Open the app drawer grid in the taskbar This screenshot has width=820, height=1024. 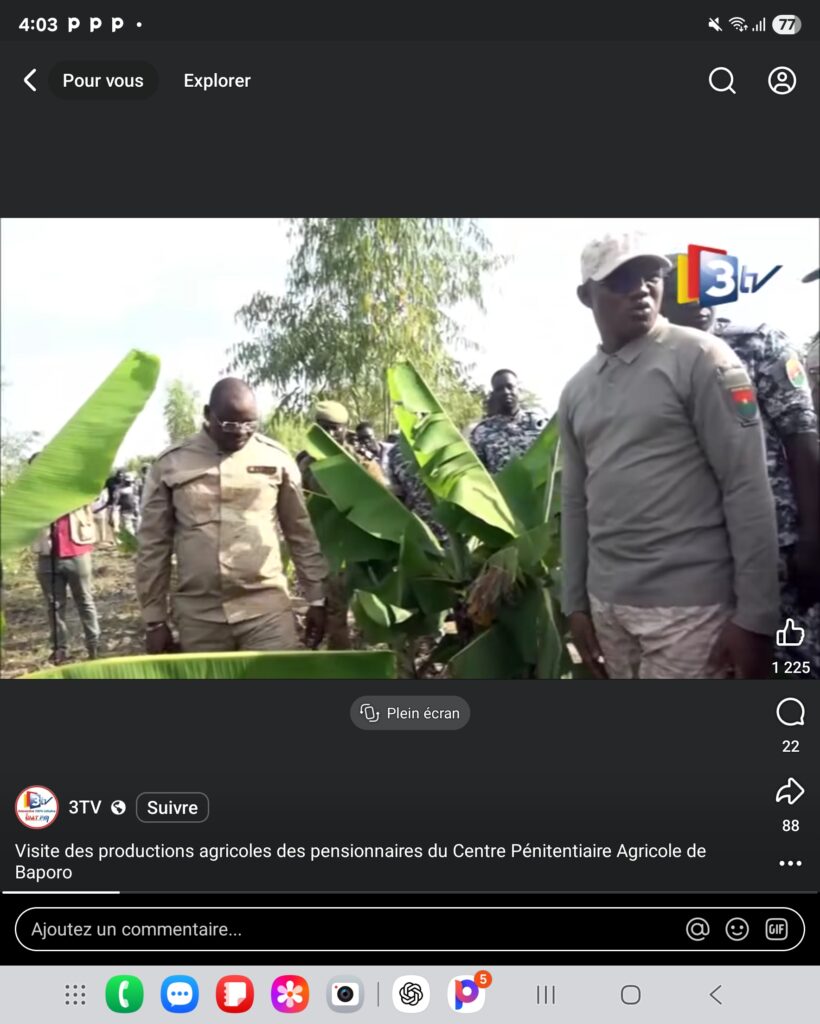click(75, 994)
